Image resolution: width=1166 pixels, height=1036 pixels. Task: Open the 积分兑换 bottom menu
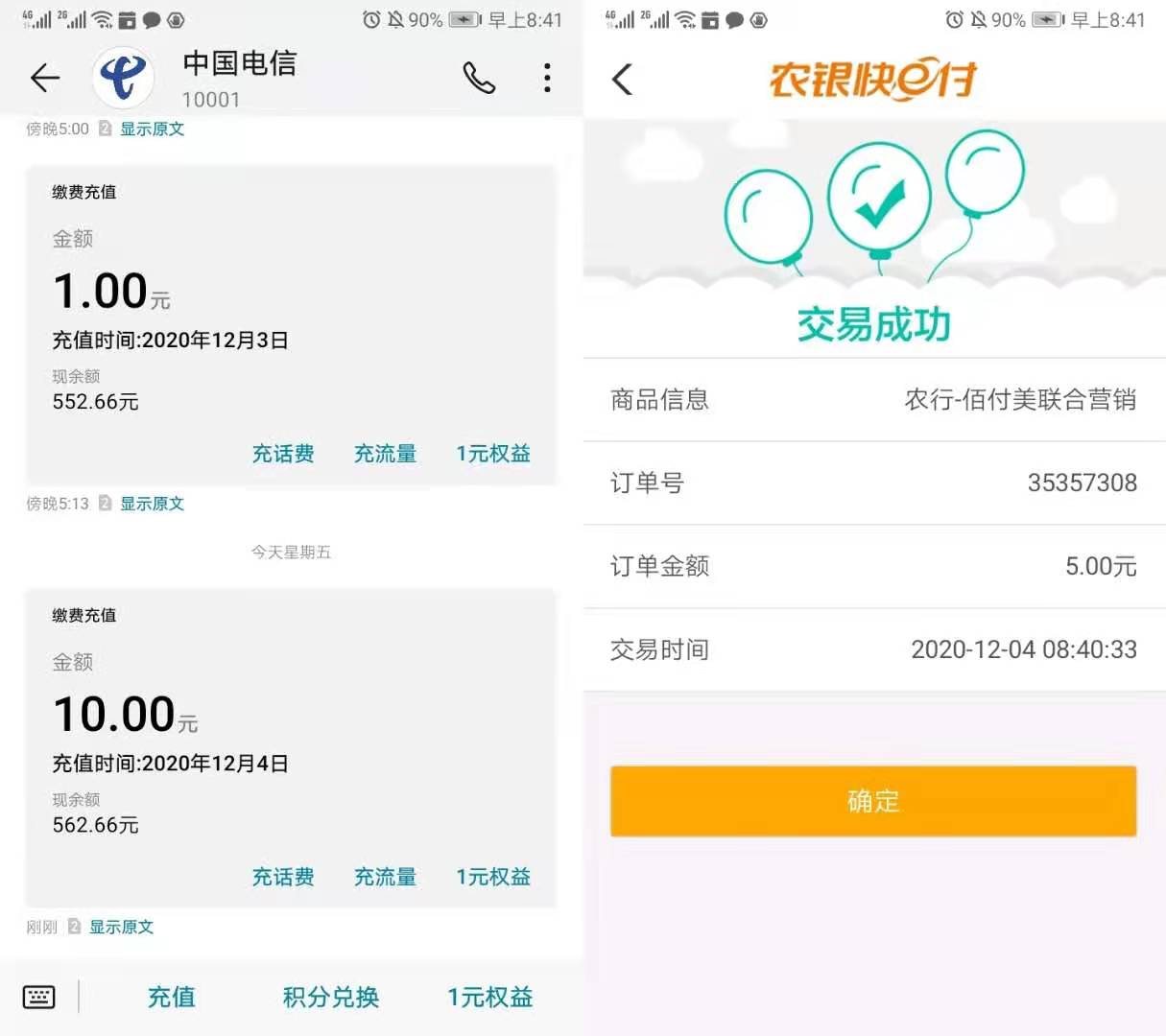pos(331,997)
